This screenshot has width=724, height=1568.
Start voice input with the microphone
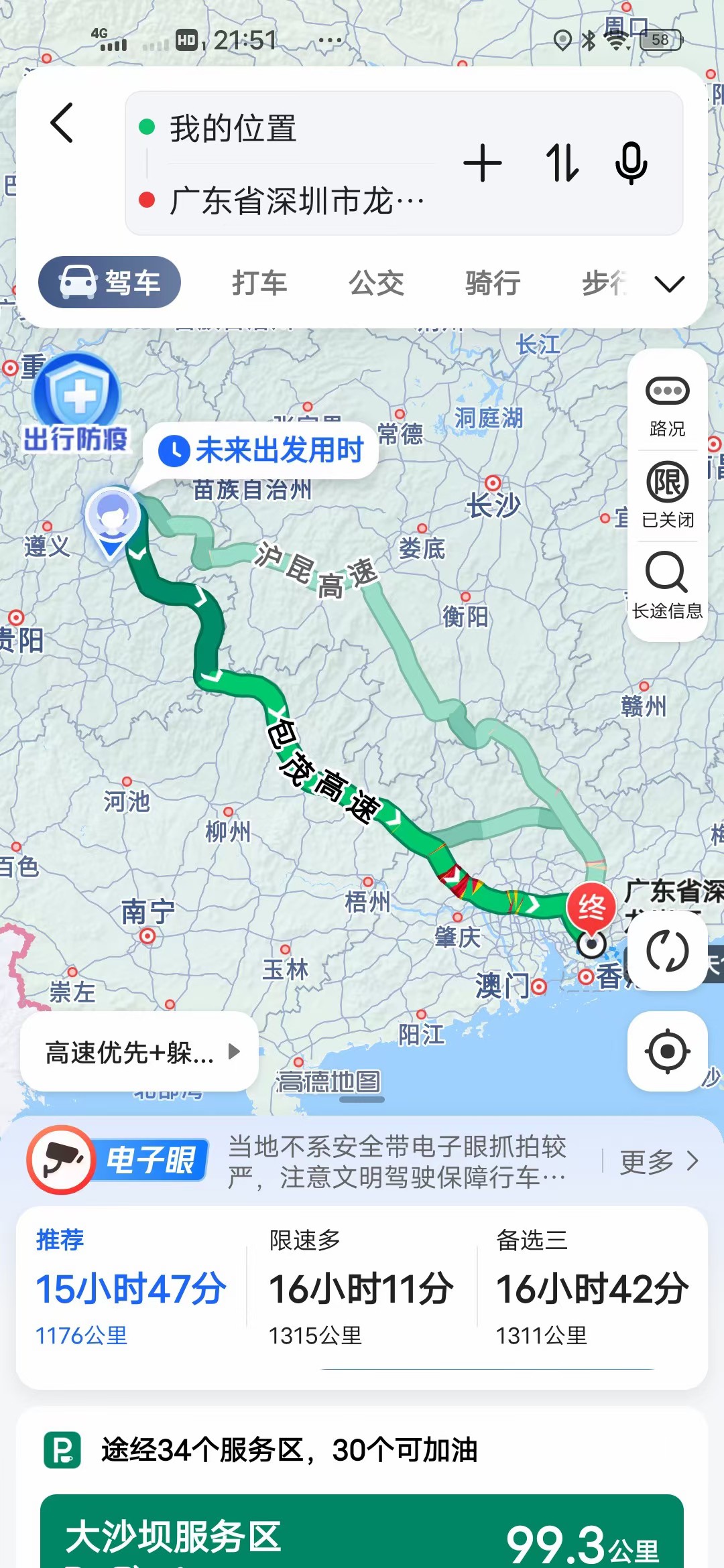(631, 163)
